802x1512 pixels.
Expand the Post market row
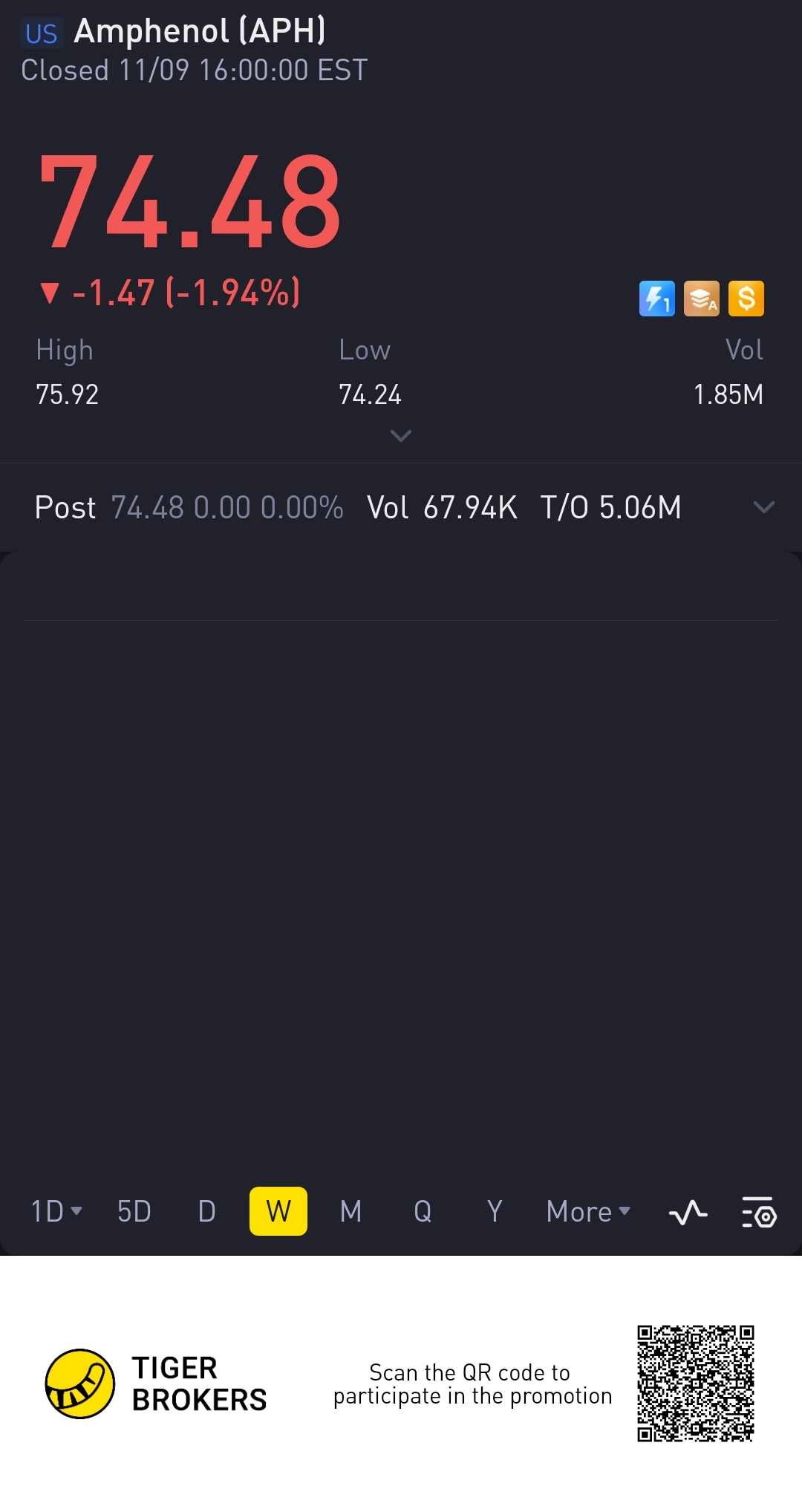pyautogui.click(x=763, y=508)
